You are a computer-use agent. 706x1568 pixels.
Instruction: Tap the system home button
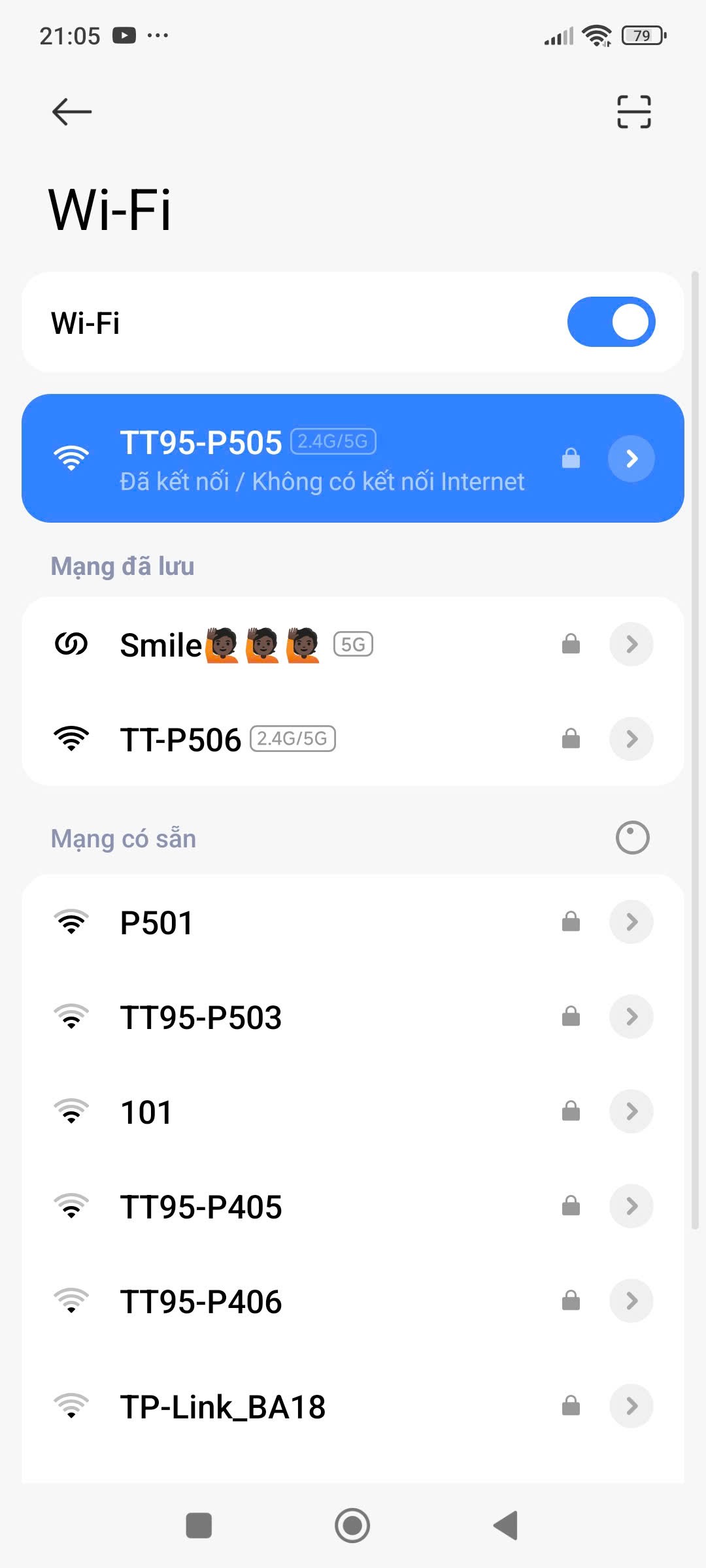click(352, 1526)
